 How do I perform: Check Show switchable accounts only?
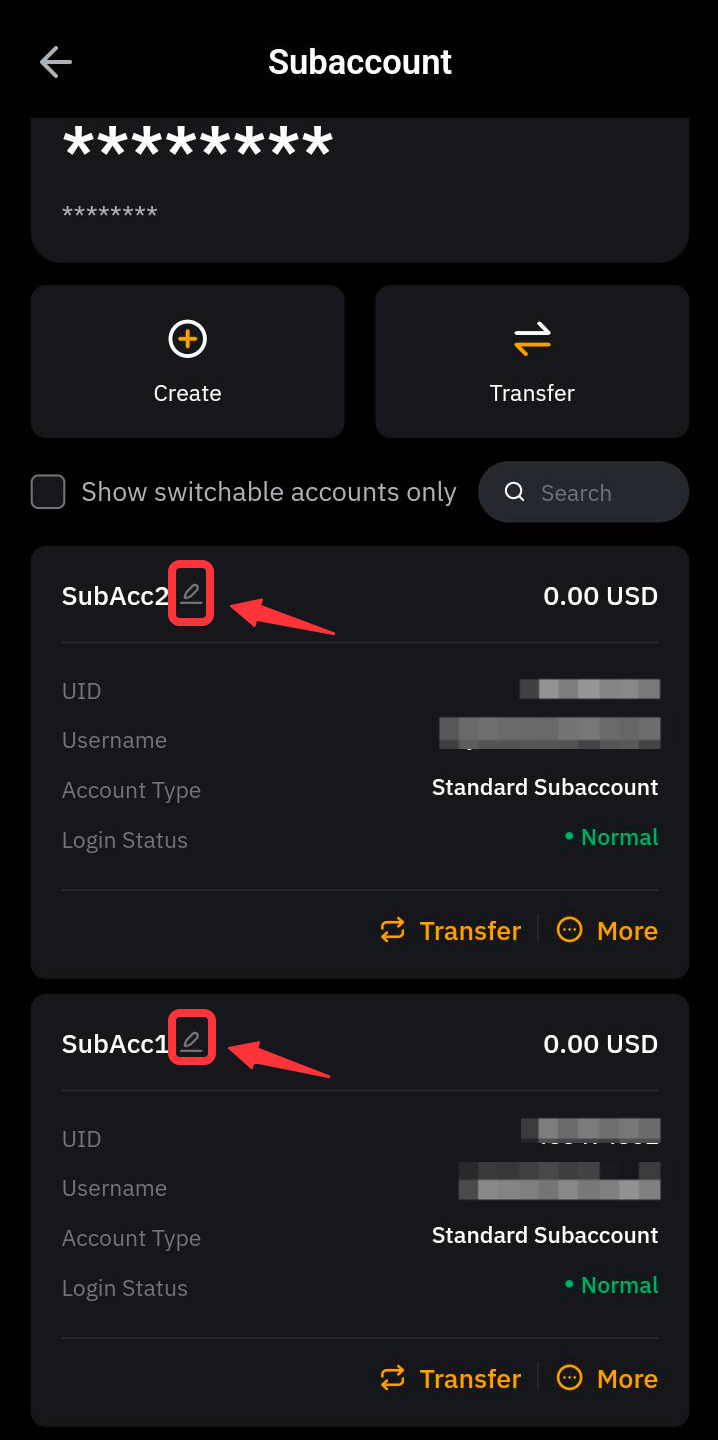tap(48, 492)
